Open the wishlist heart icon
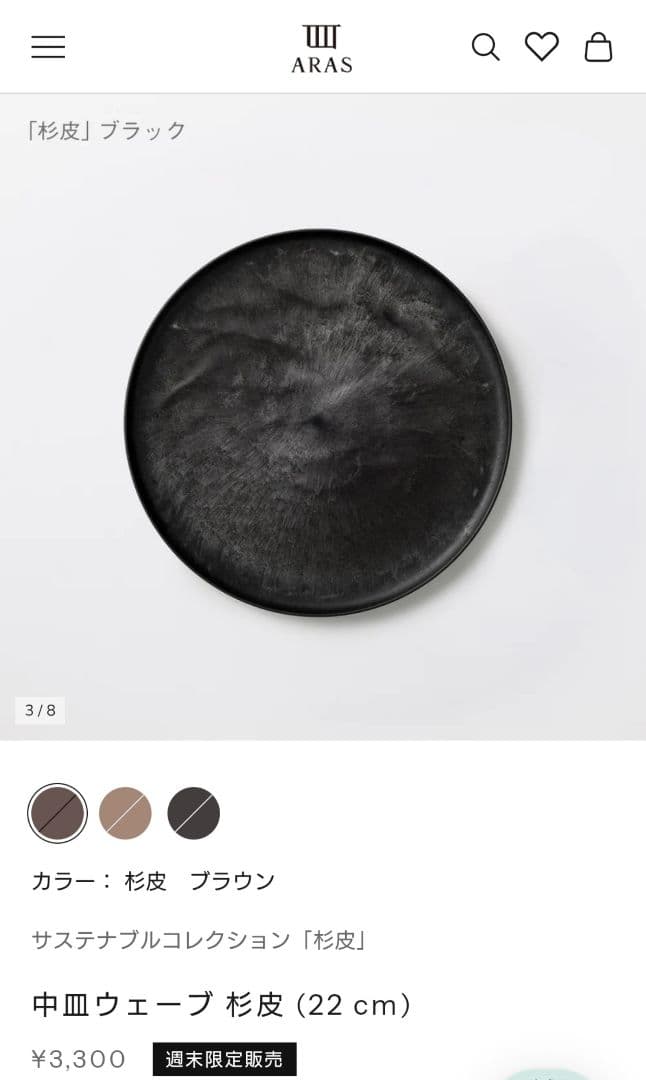 click(542, 47)
